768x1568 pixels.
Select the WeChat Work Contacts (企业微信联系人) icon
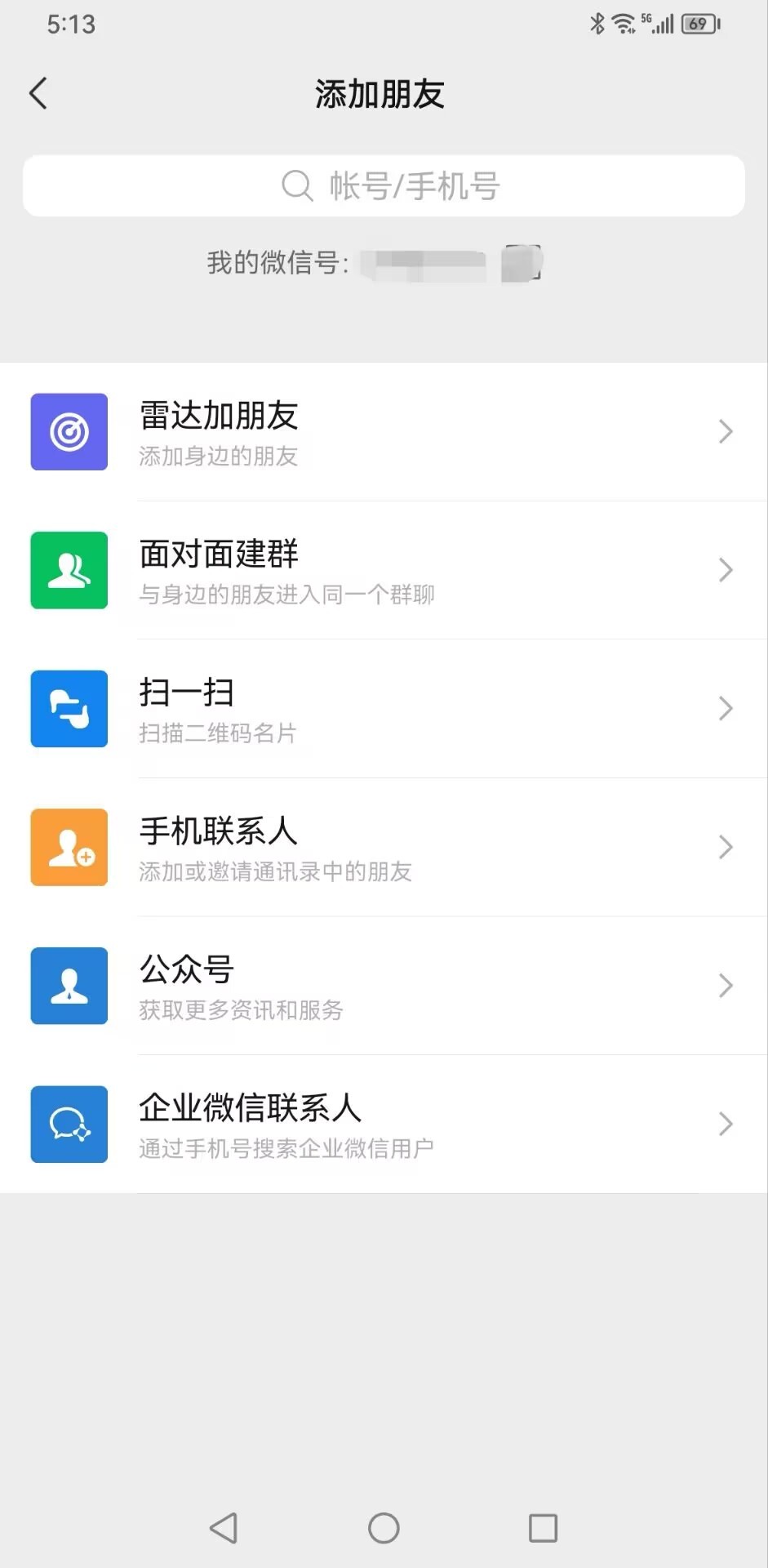(x=69, y=1125)
